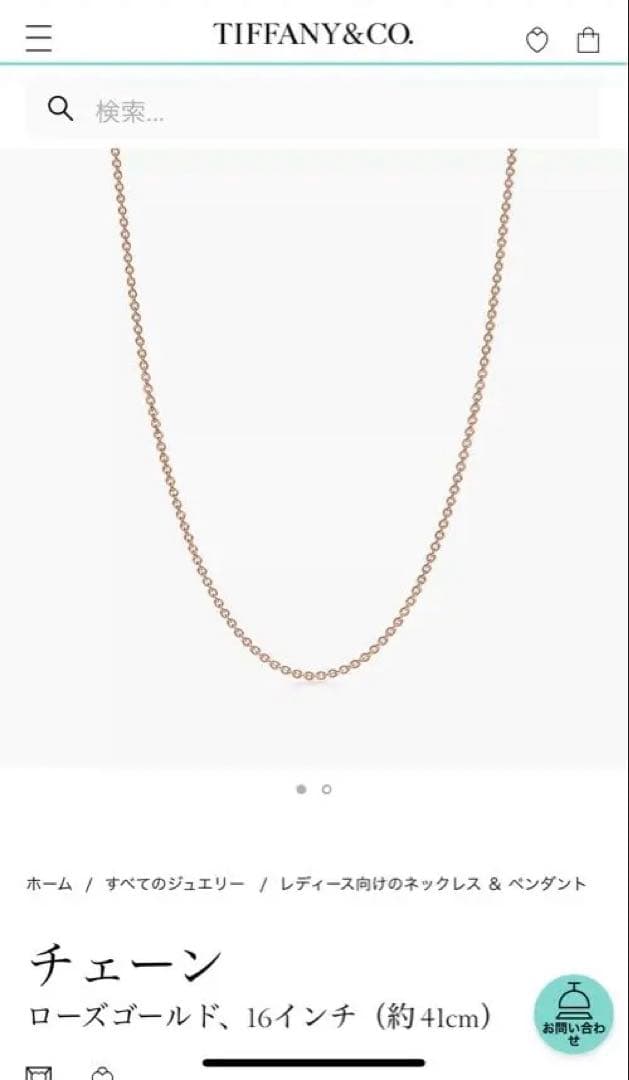
Task: Open the saved items heart icon
Action: pos(537,40)
